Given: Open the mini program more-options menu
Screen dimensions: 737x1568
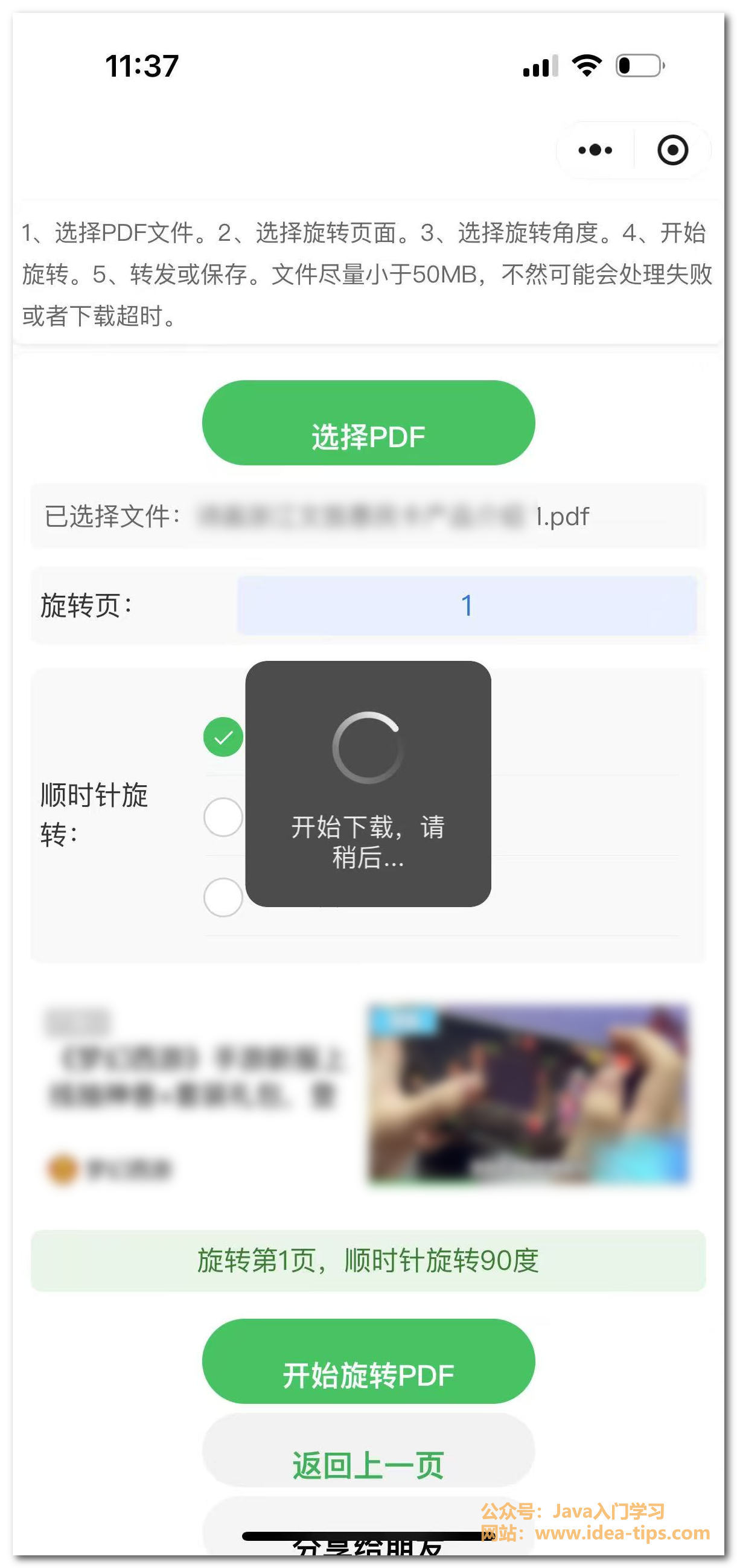Looking at the screenshot, I should pyautogui.click(x=595, y=150).
